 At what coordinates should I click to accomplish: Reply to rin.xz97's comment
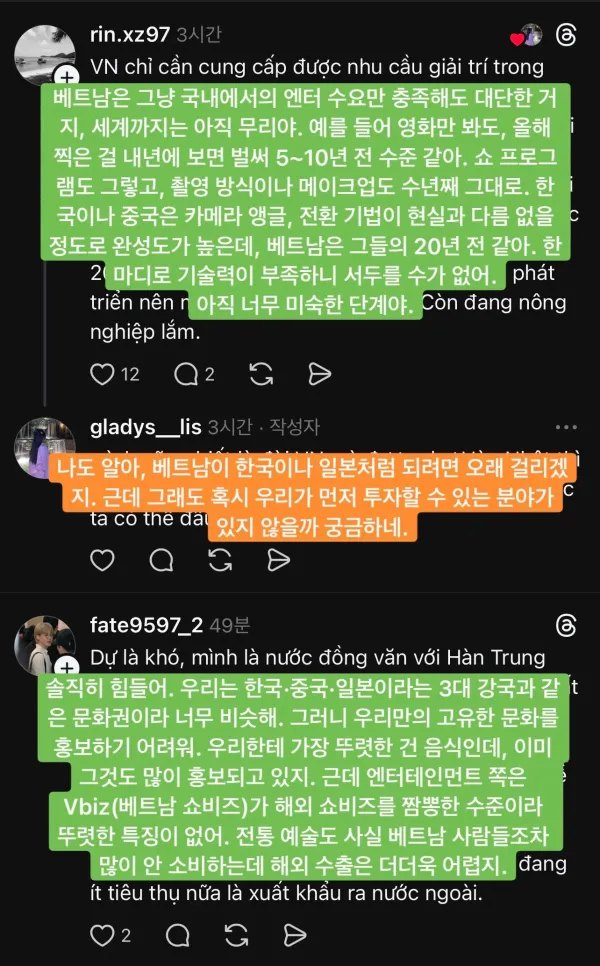click(x=186, y=374)
